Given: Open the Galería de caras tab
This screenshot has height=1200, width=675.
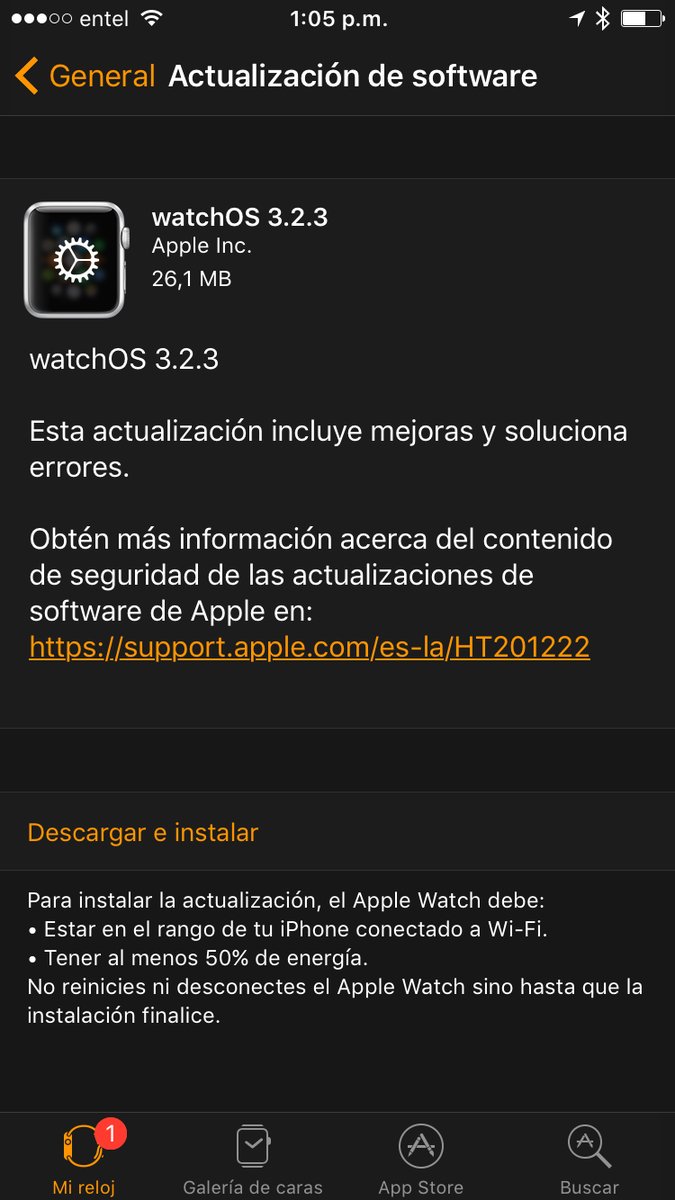Looking at the screenshot, I should (253, 1158).
